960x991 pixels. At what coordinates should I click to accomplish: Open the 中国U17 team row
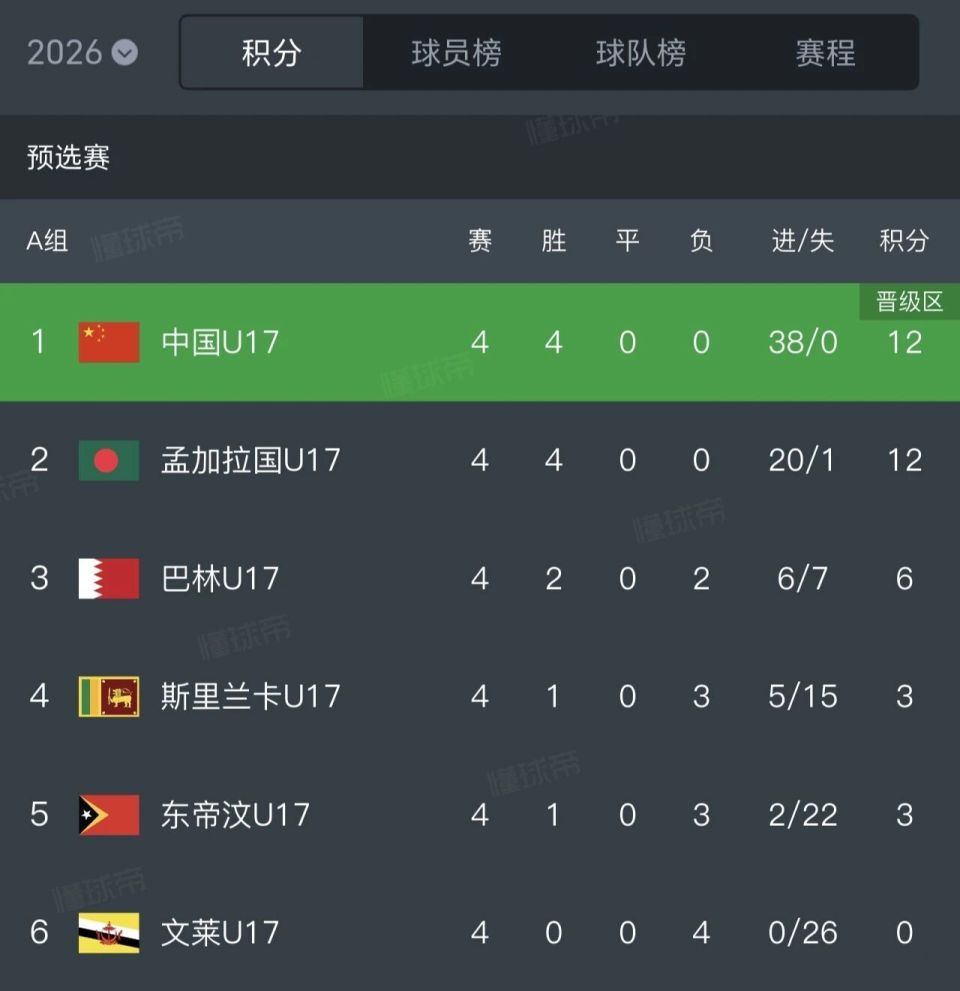coord(220,343)
